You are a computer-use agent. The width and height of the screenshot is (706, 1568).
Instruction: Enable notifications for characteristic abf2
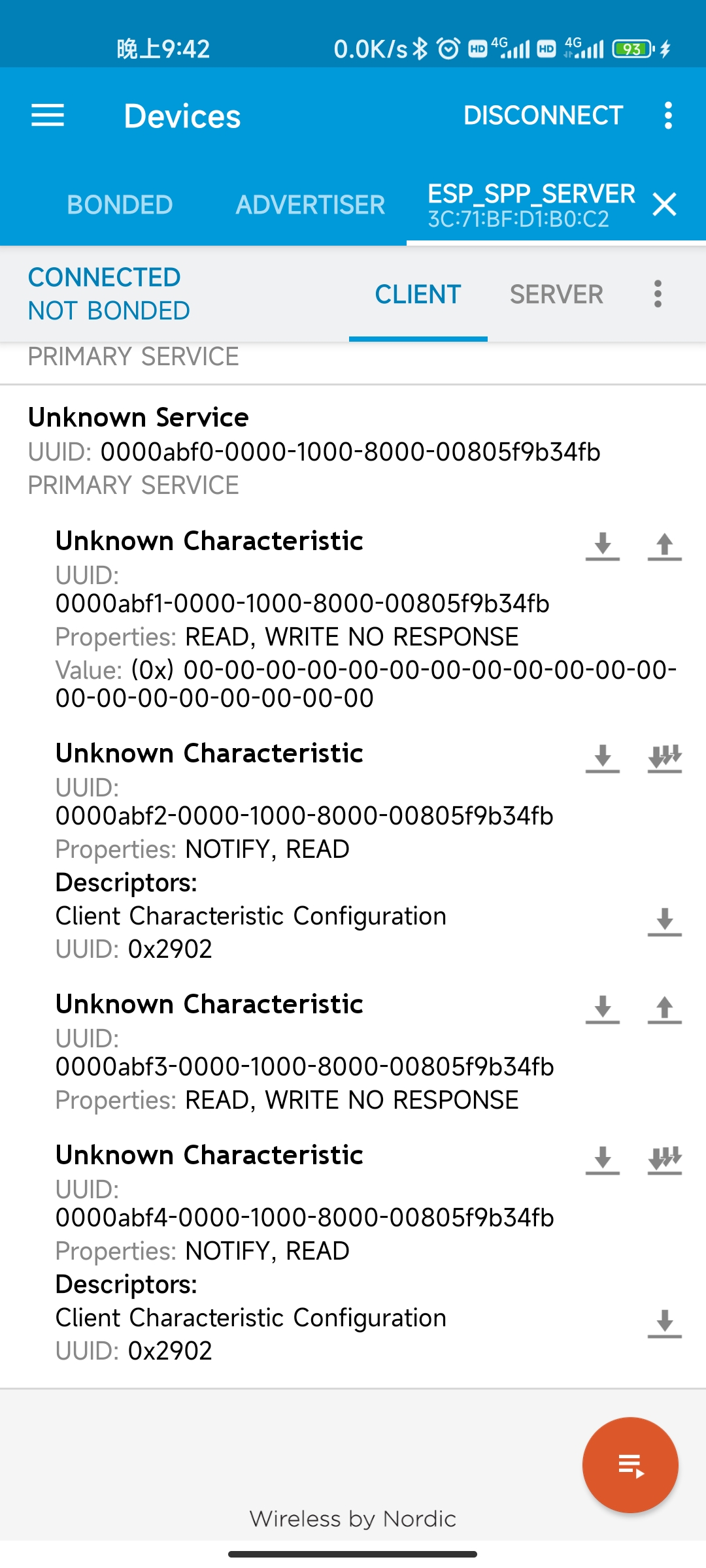pyautogui.click(x=664, y=759)
